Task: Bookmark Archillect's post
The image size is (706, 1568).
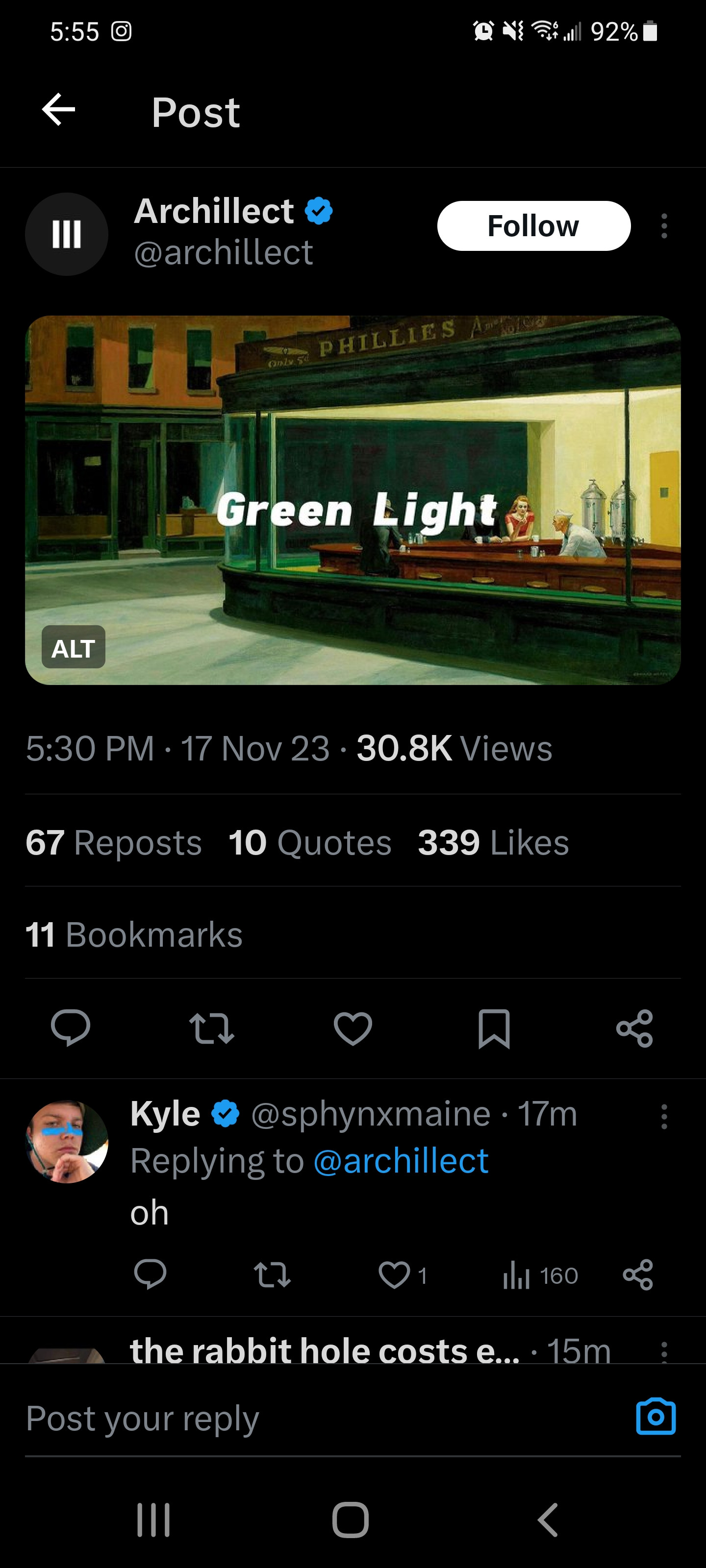Action: click(x=494, y=1028)
